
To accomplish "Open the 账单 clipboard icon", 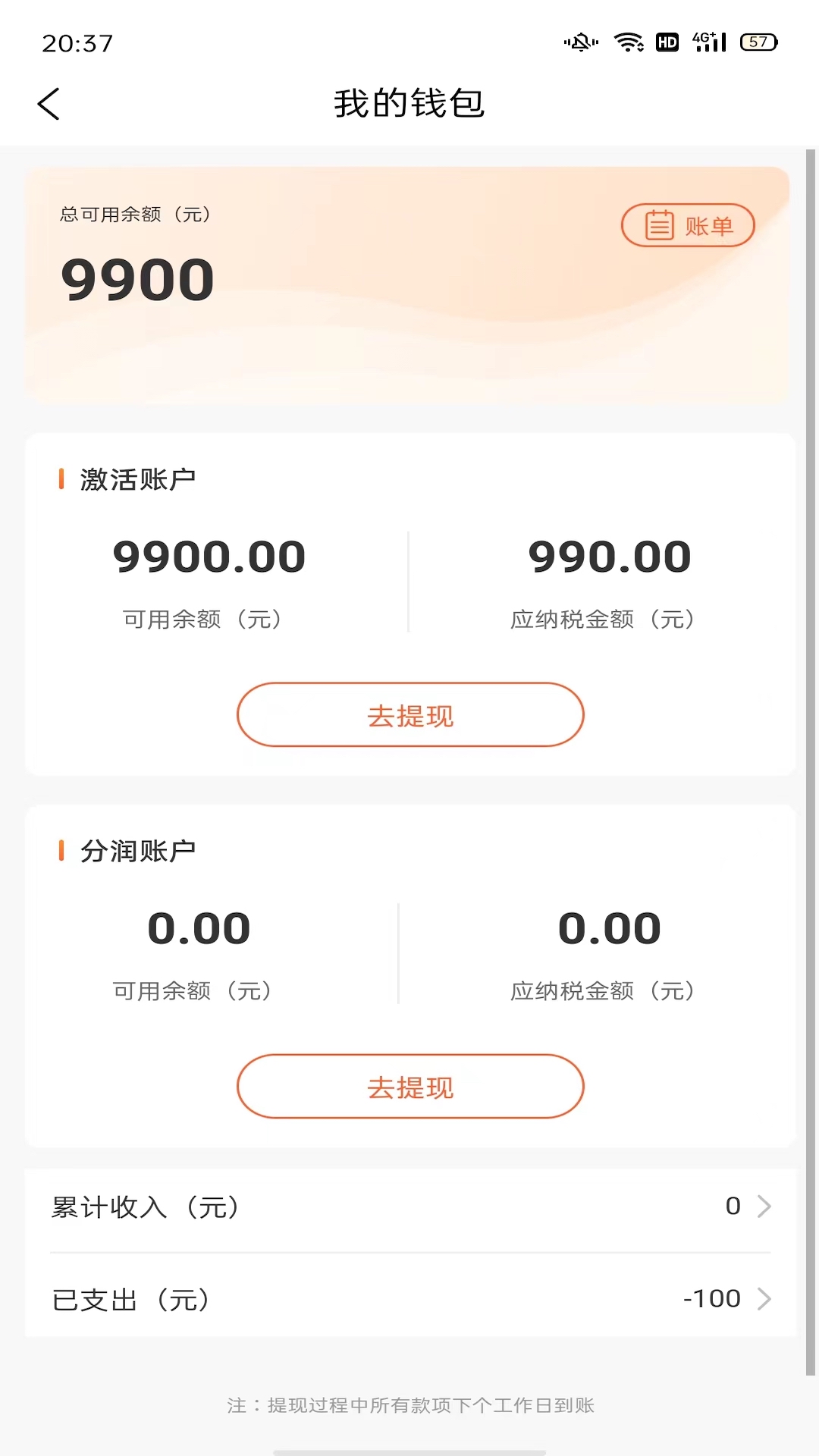I will [x=659, y=224].
